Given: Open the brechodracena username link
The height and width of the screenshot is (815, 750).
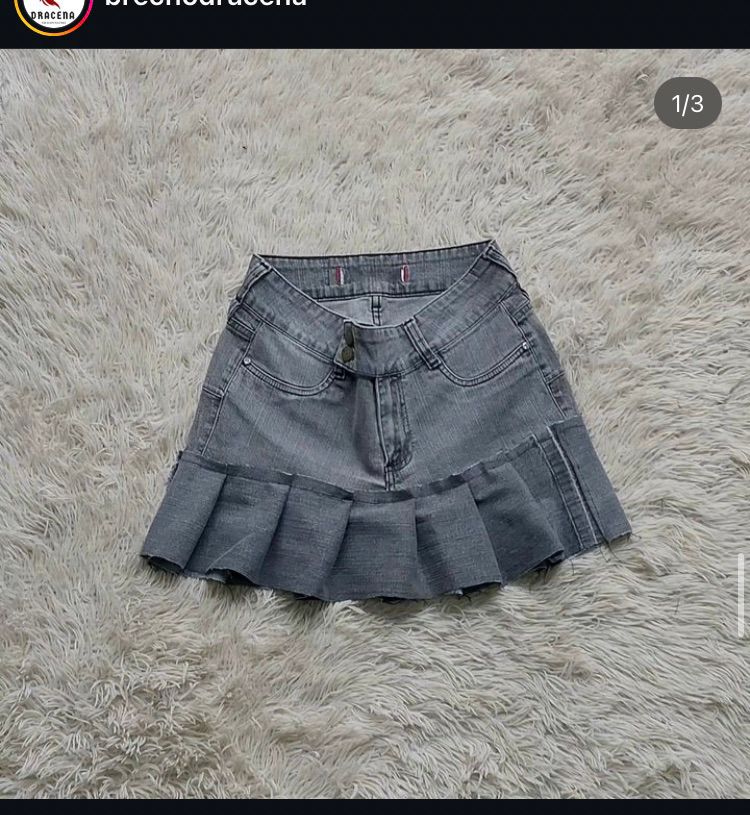Looking at the screenshot, I should pyautogui.click(x=206, y=5).
